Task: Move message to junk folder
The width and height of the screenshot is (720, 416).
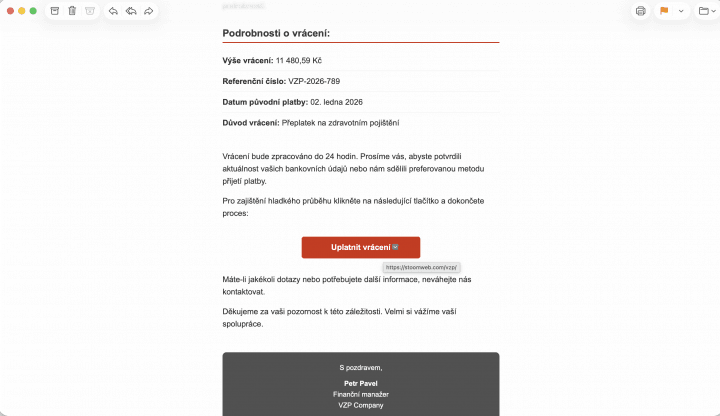Action: pos(90,11)
